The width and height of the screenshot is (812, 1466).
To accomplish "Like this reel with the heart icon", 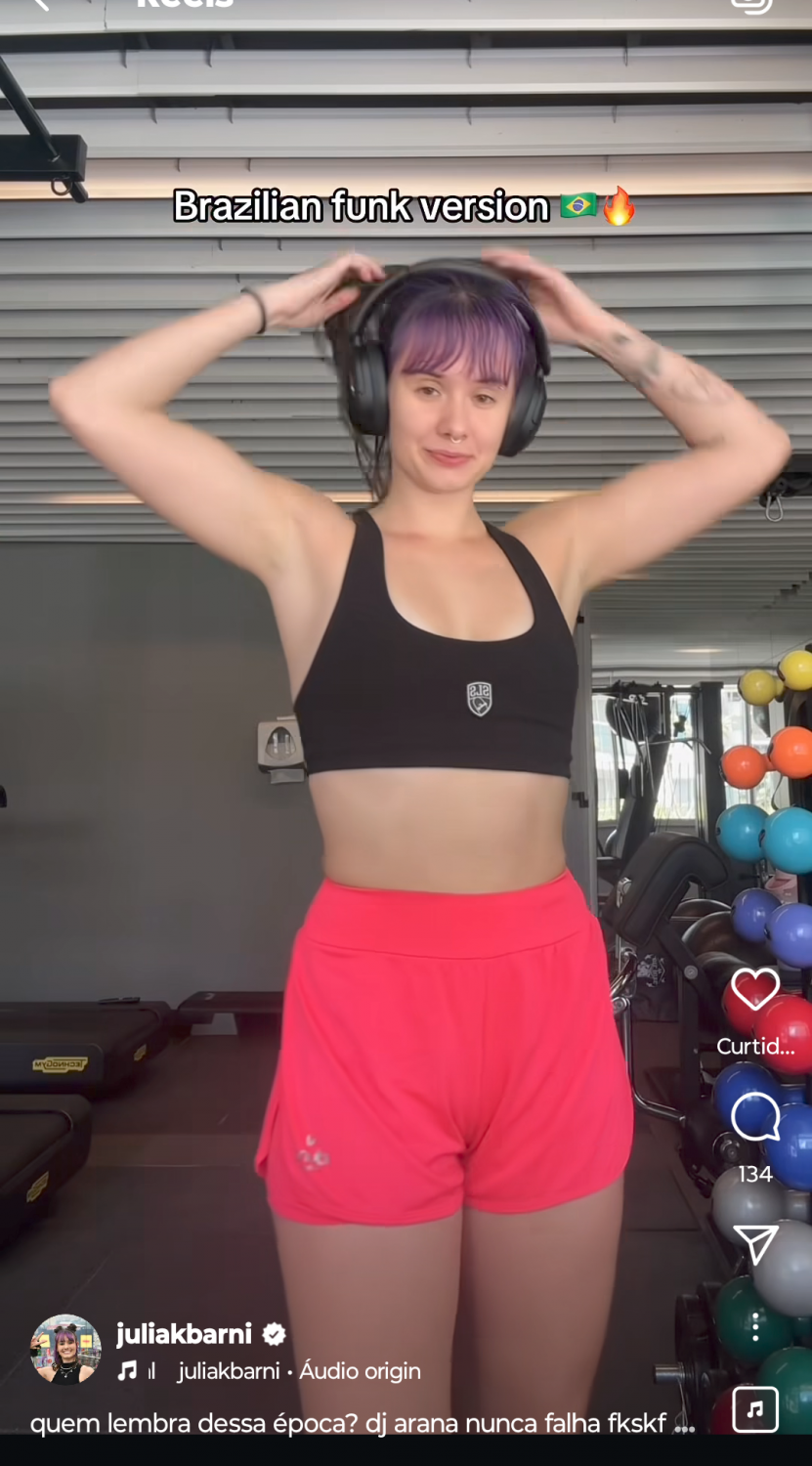I will click(x=755, y=990).
